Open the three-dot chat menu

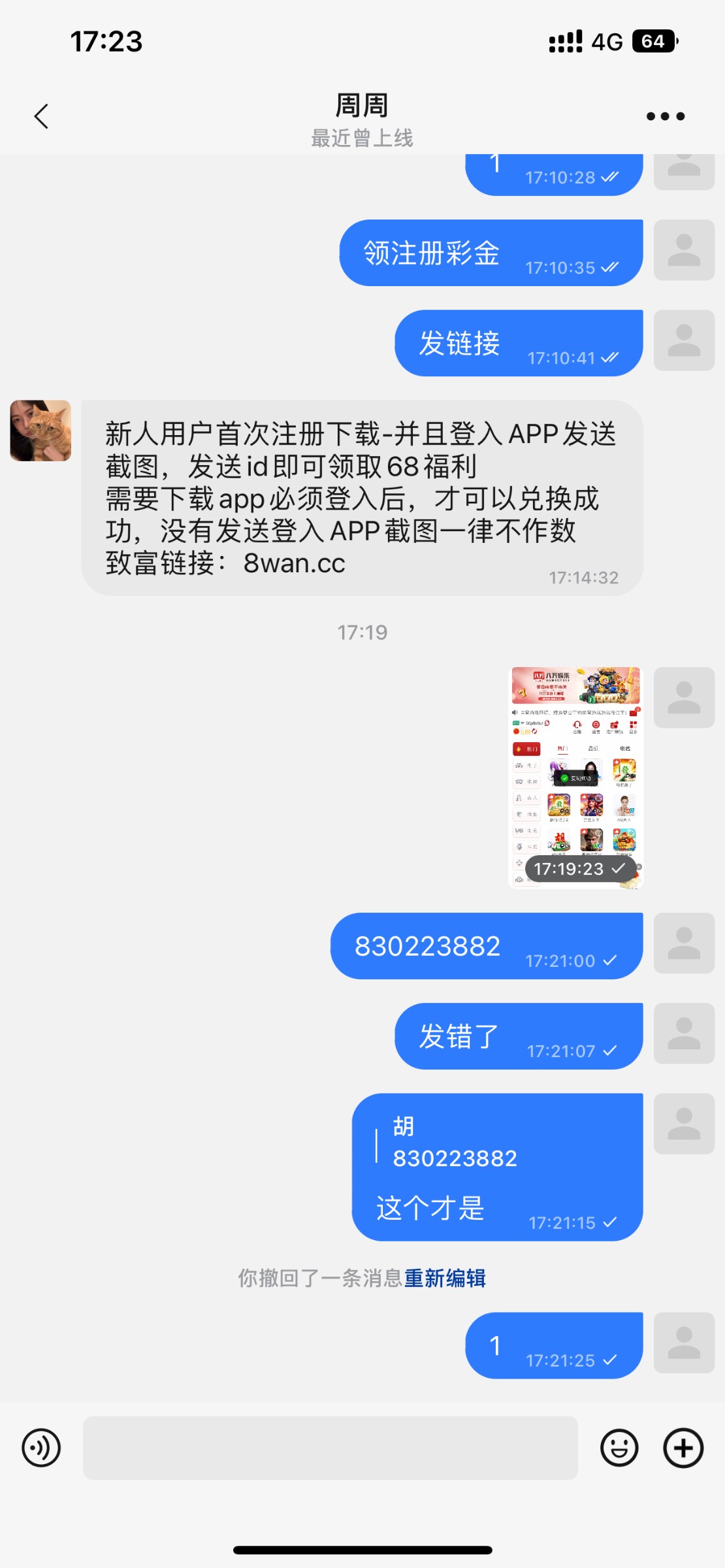coord(665,116)
